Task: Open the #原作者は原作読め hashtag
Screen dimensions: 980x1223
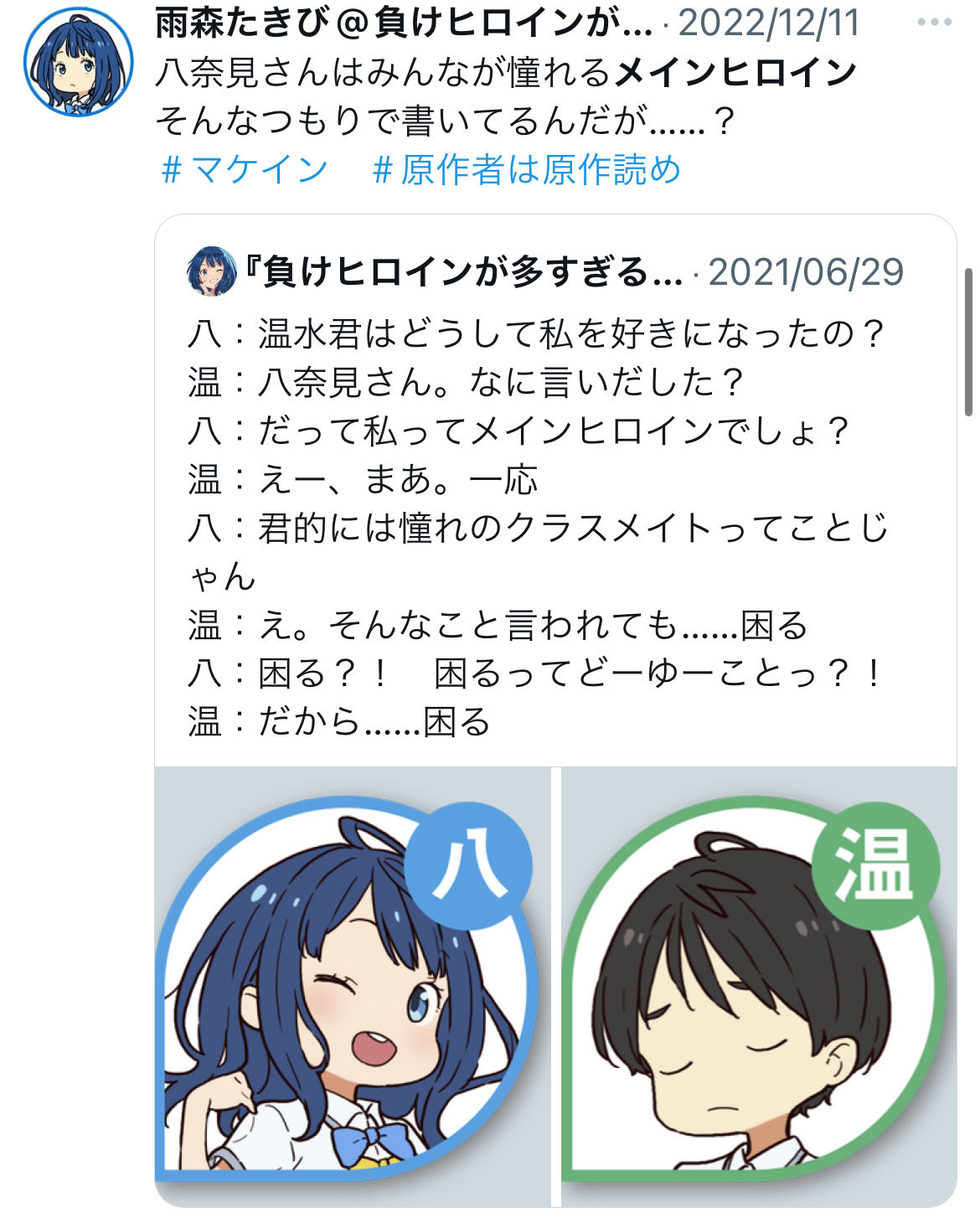Action: tap(526, 170)
